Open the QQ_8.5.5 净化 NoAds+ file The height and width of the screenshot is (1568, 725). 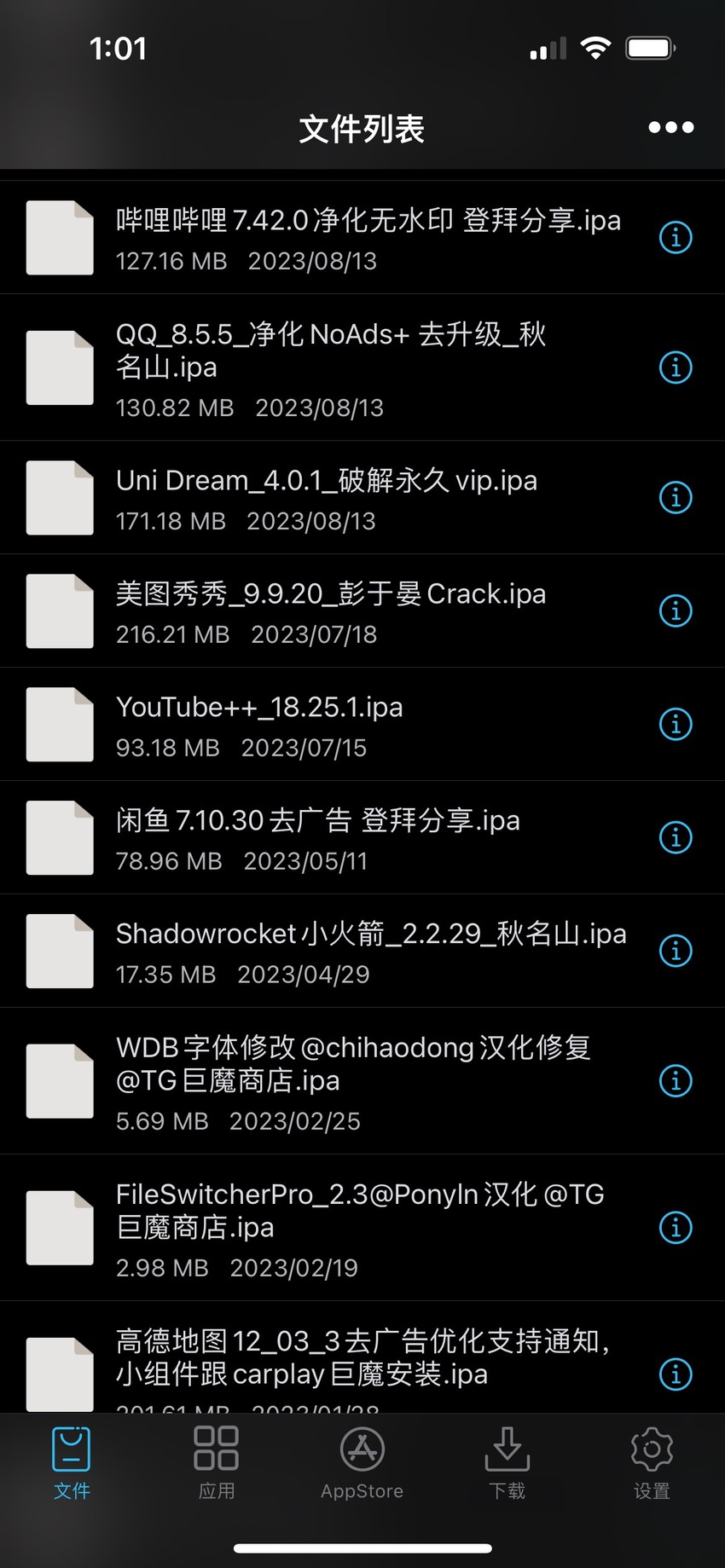(362, 367)
